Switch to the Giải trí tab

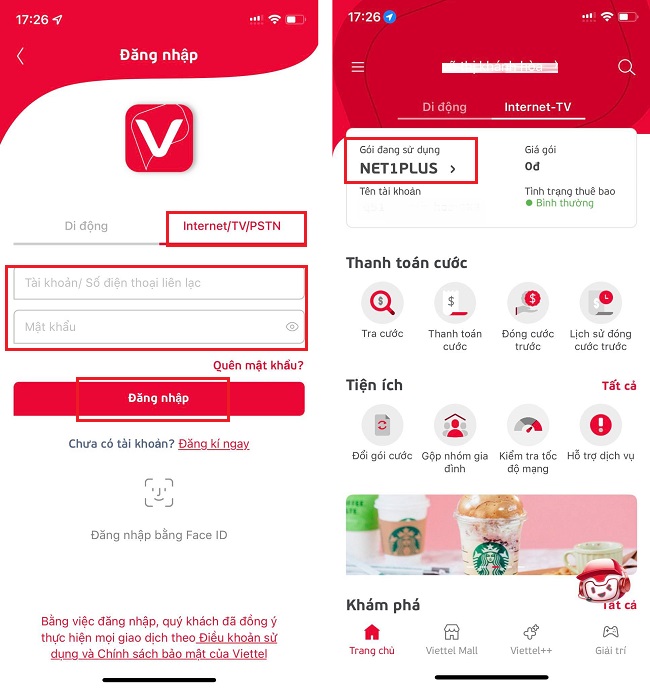click(x=610, y=639)
